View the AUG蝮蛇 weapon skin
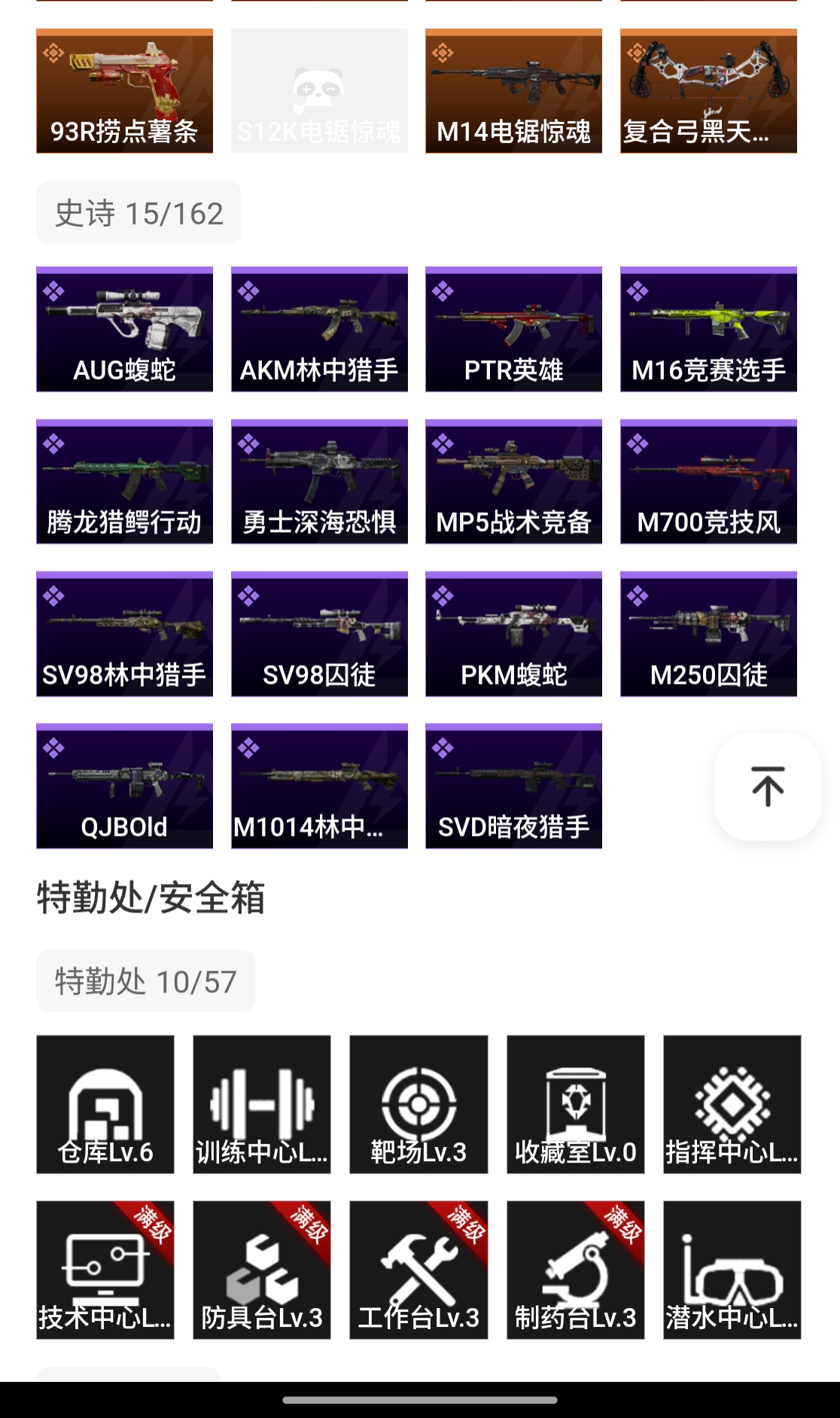Image resolution: width=840 pixels, height=1418 pixels. coord(124,329)
